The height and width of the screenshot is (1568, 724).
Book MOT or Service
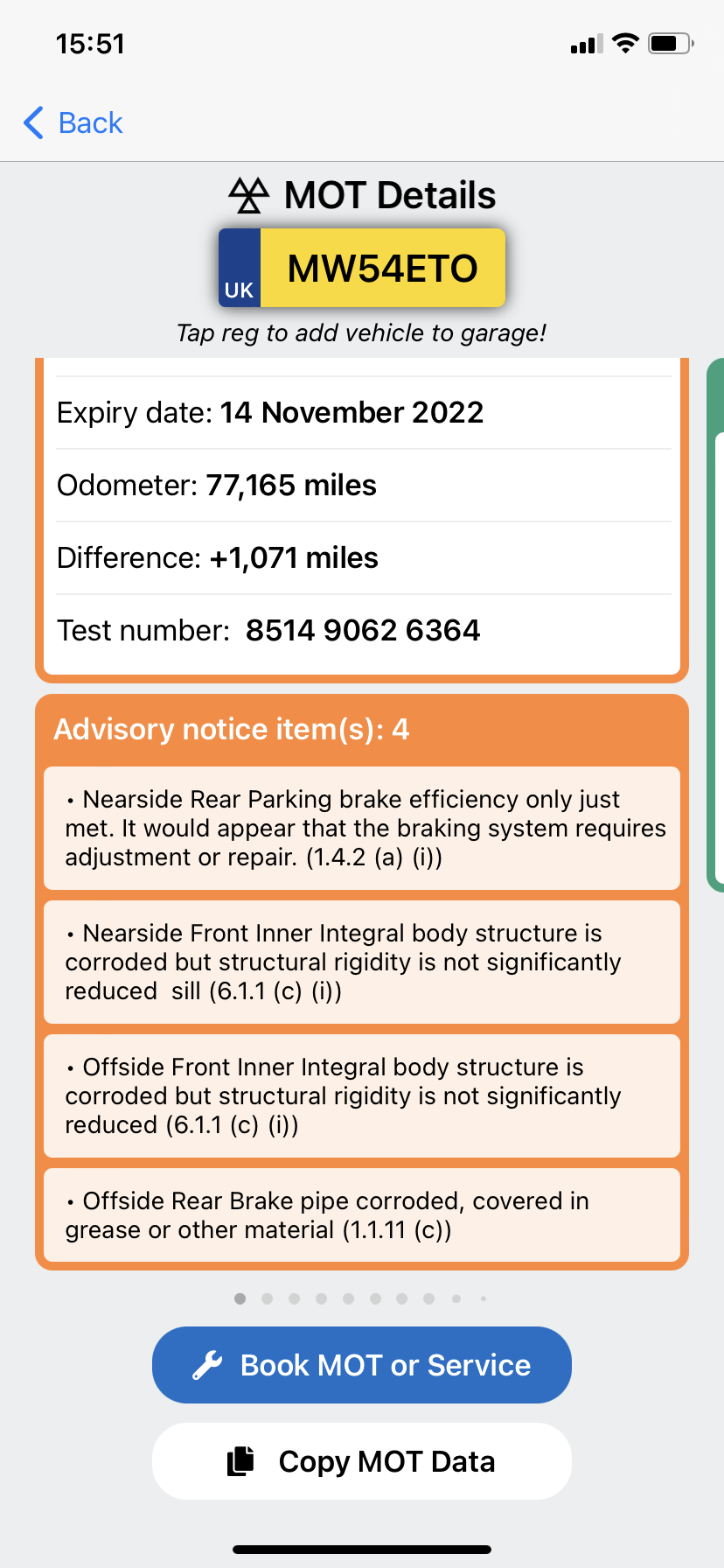pyautogui.click(x=362, y=1365)
